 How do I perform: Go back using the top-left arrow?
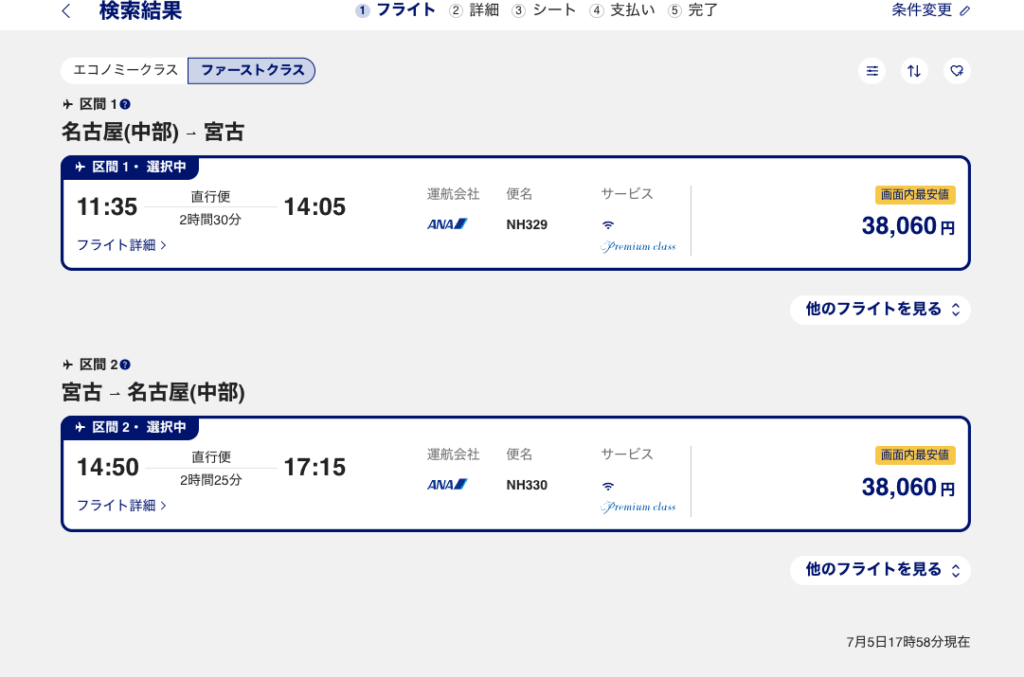[66, 10]
